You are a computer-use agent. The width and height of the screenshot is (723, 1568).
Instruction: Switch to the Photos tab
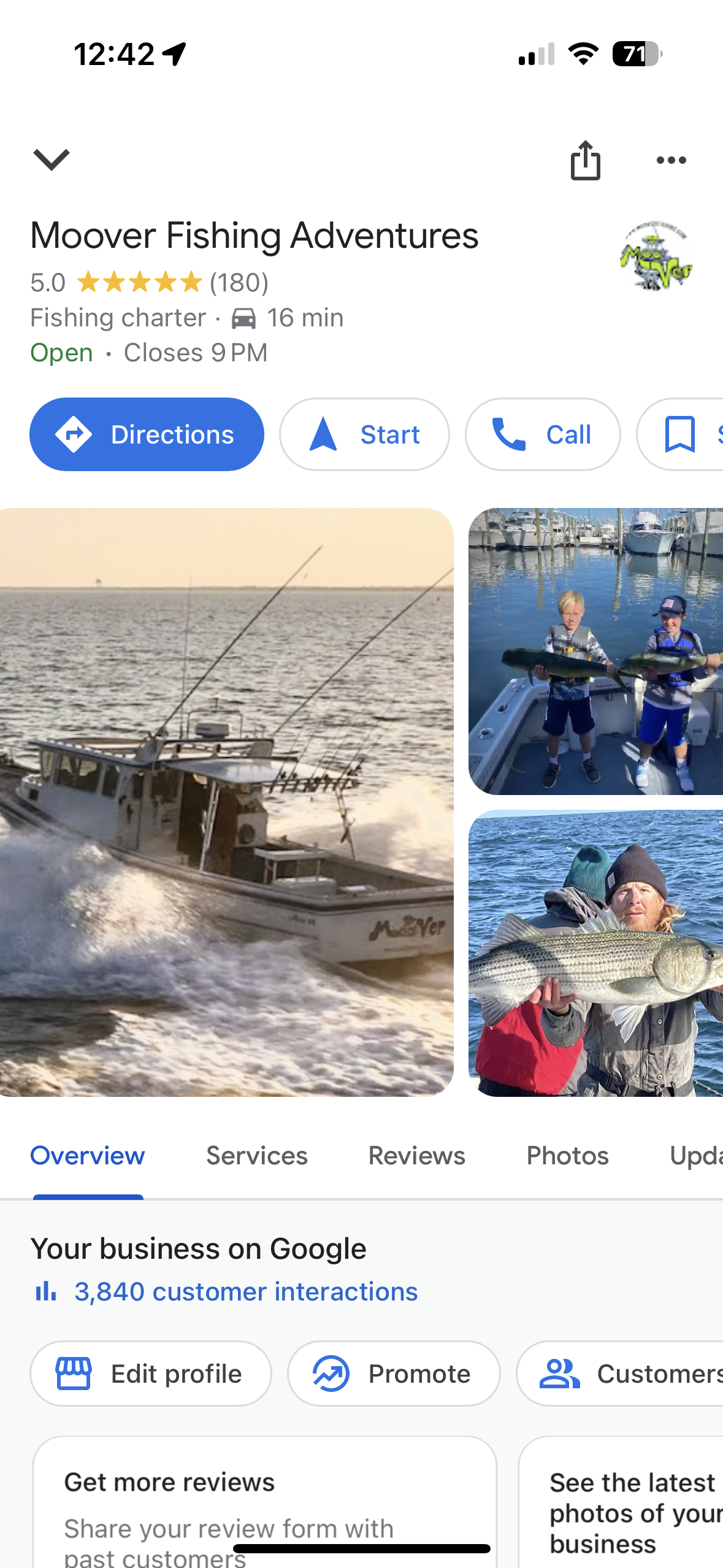(x=568, y=1156)
